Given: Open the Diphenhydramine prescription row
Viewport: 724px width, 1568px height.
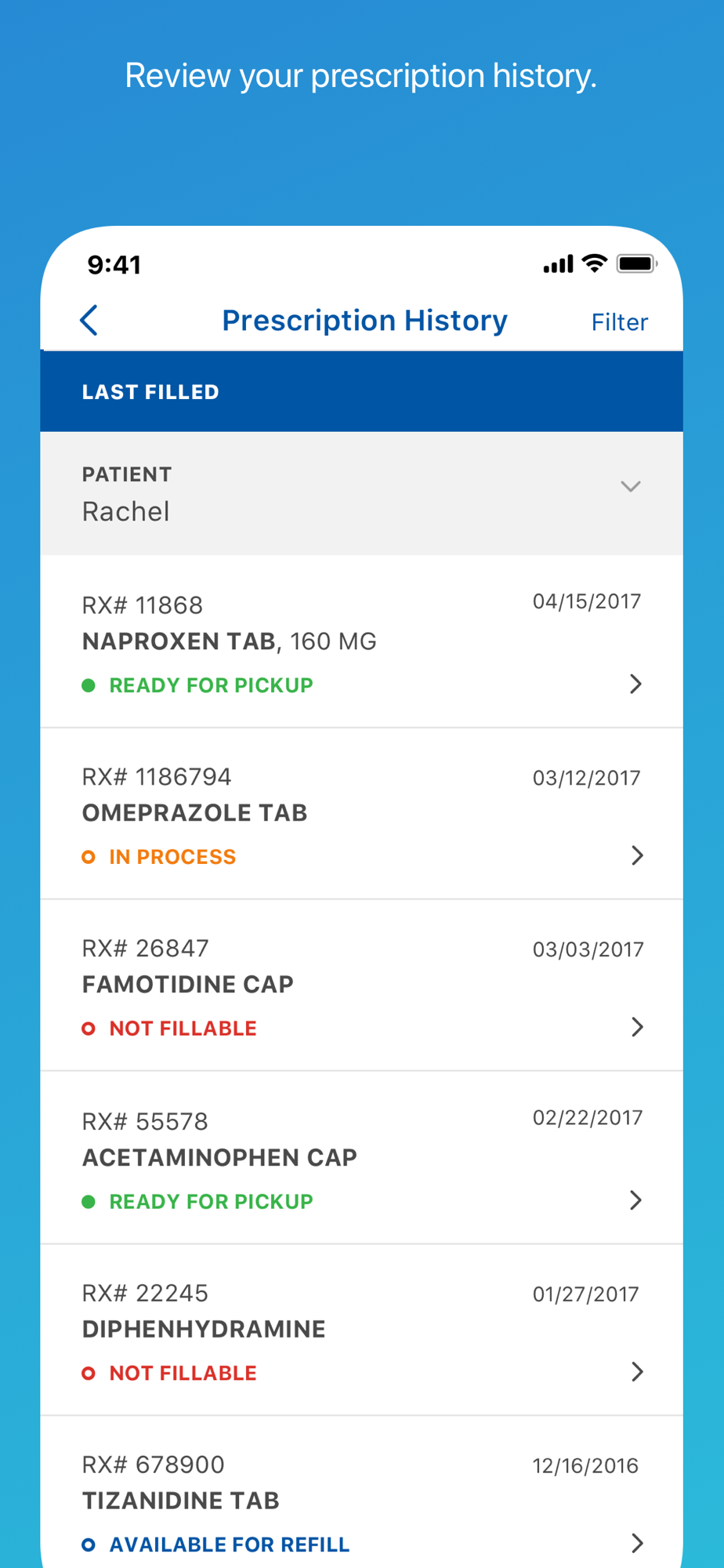Looking at the screenshot, I should 361,1330.
